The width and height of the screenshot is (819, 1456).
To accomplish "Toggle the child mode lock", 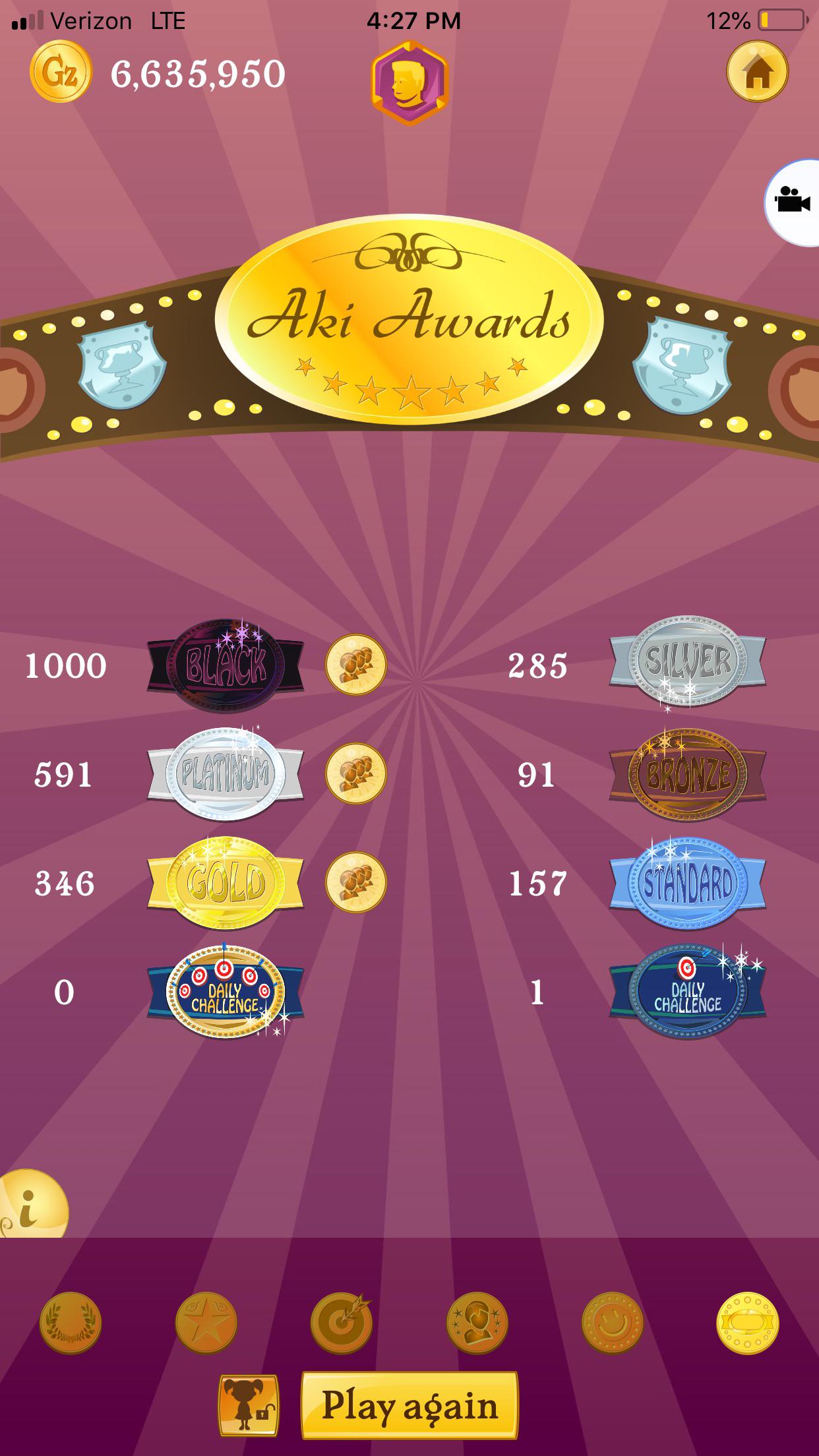I will (249, 1406).
